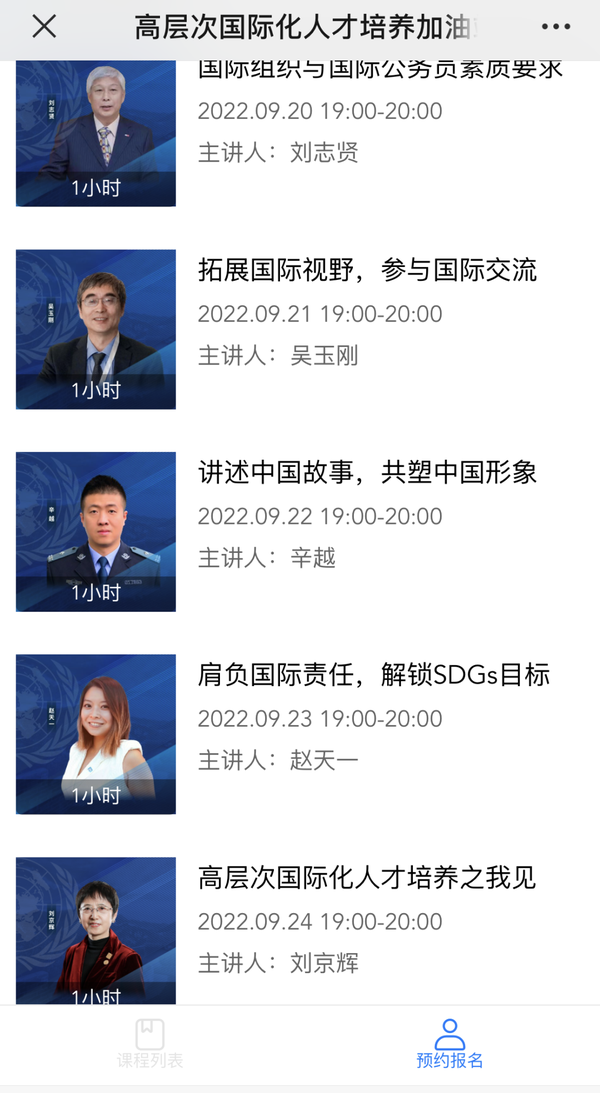Viewport: 600px width, 1093px height.
Task: Open the three-dot overflow menu
Action: pyautogui.click(x=555, y=27)
